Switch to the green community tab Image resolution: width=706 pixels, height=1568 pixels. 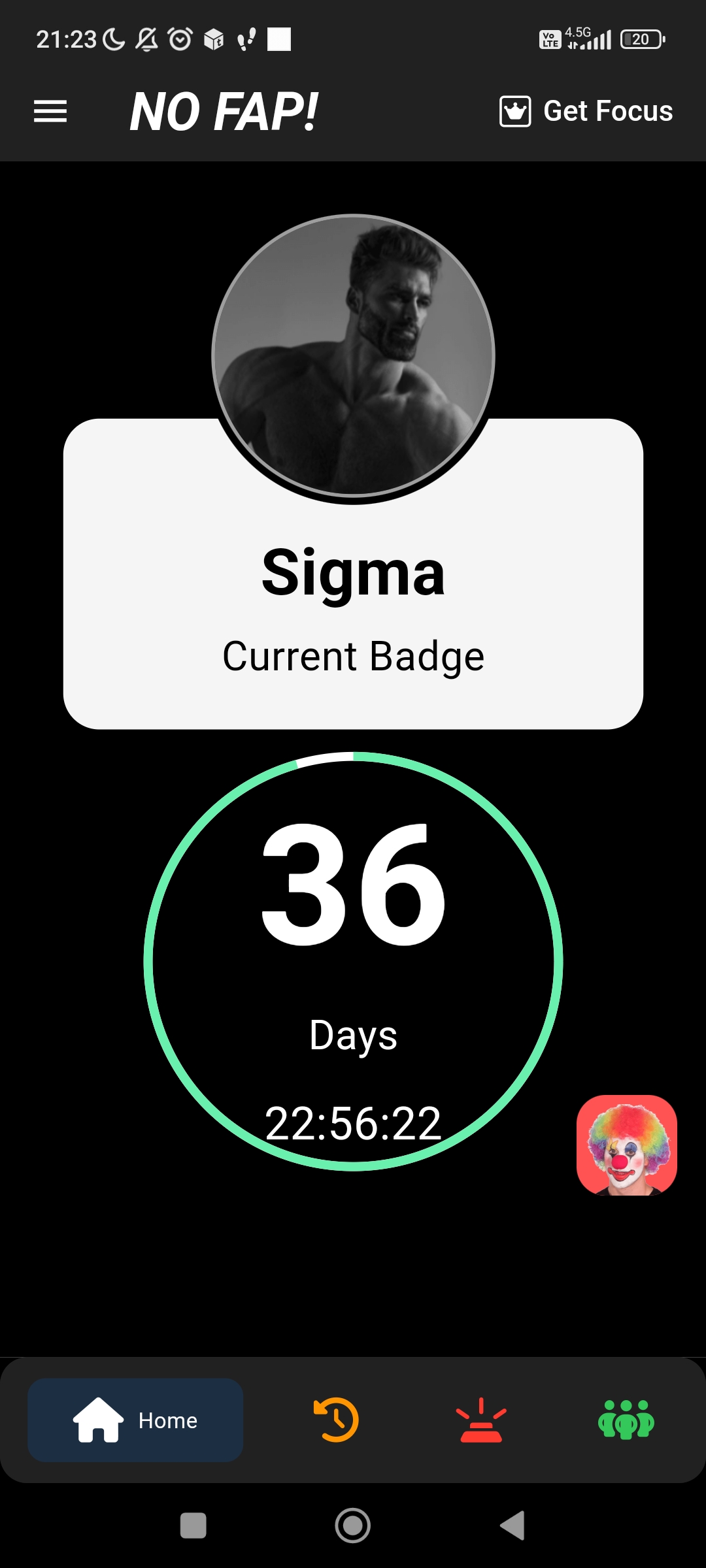(x=626, y=1420)
